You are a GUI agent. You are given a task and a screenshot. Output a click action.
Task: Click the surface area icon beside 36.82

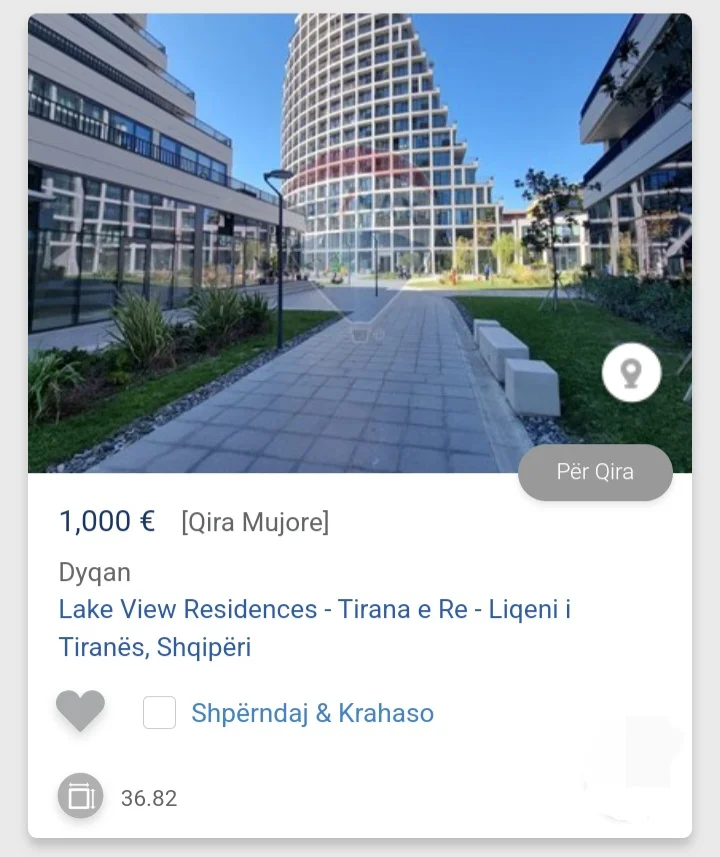pyautogui.click(x=78, y=797)
